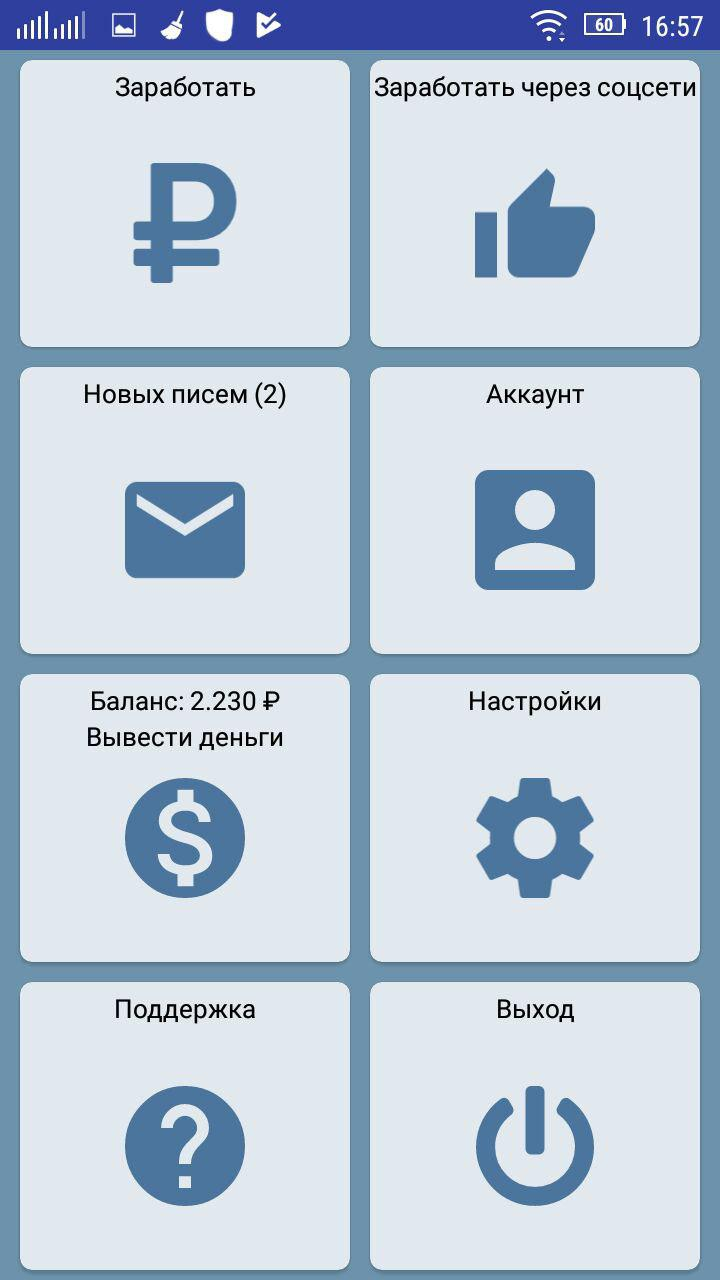This screenshot has width=720, height=1280.
Task: Open the Заработать tile
Action: tap(185, 205)
